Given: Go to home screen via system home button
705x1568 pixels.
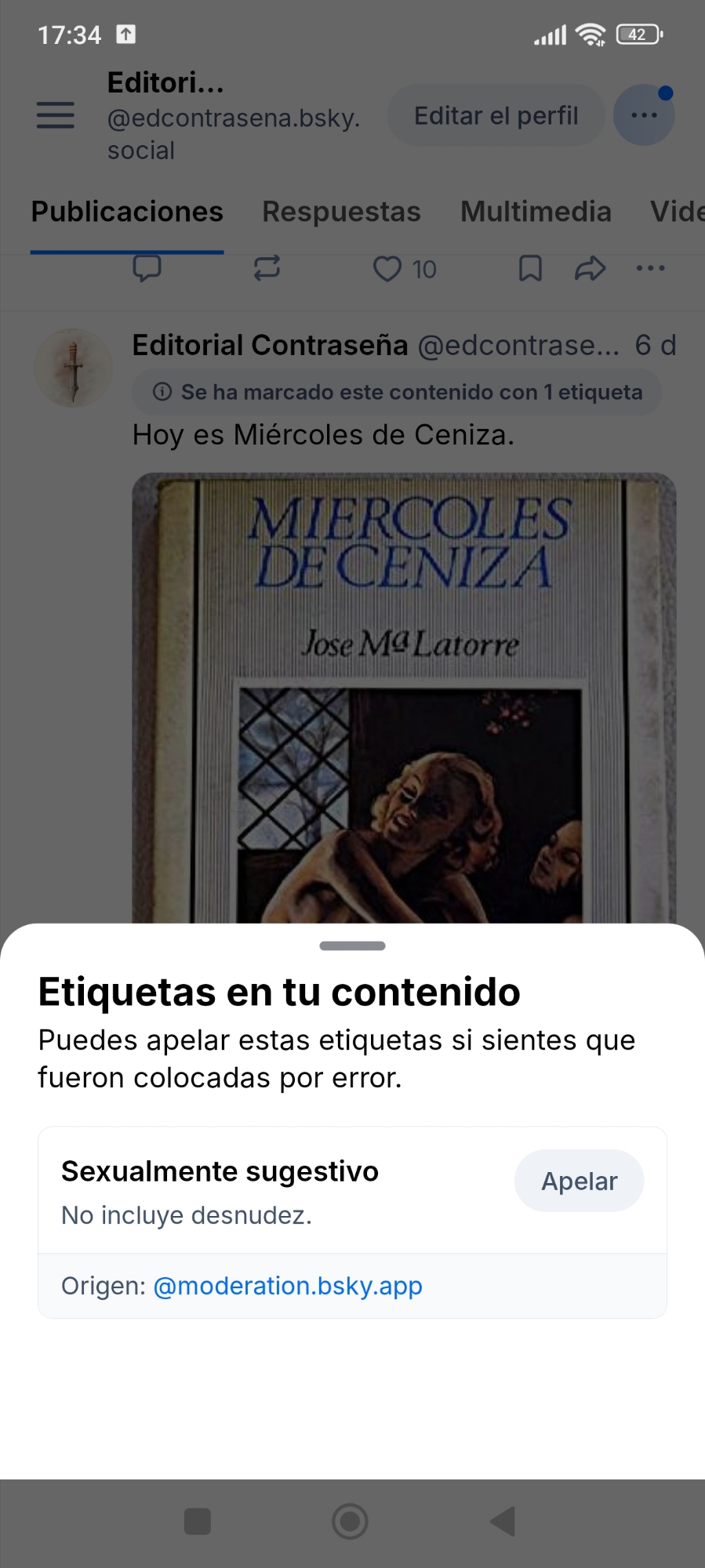Looking at the screenshot, I should (x=350, y=1521).
